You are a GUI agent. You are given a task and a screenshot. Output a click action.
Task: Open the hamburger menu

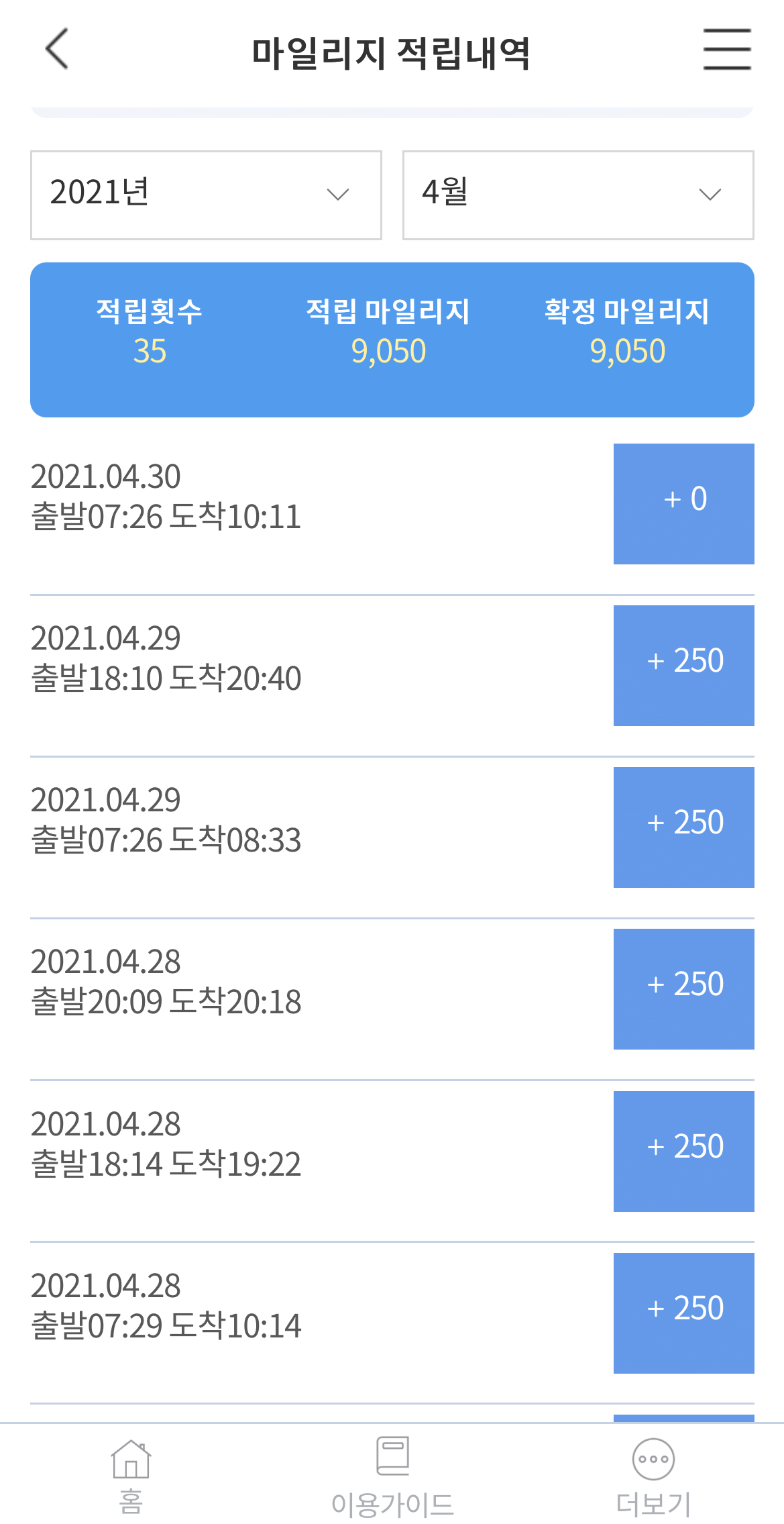pyautogui.click(x=727, y=49)
